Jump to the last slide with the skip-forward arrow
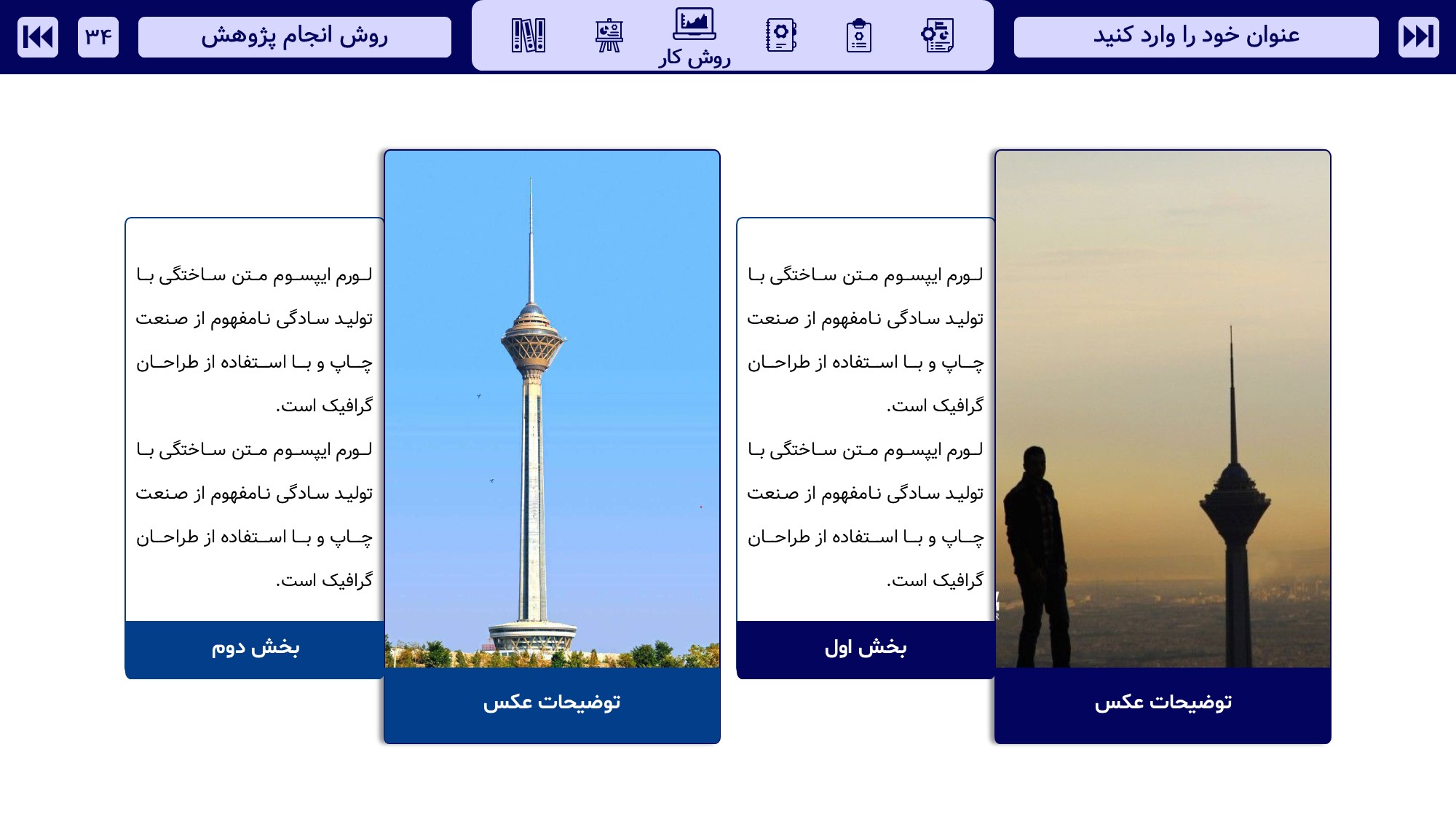 pyautogui.click(x=1417, y=36)
